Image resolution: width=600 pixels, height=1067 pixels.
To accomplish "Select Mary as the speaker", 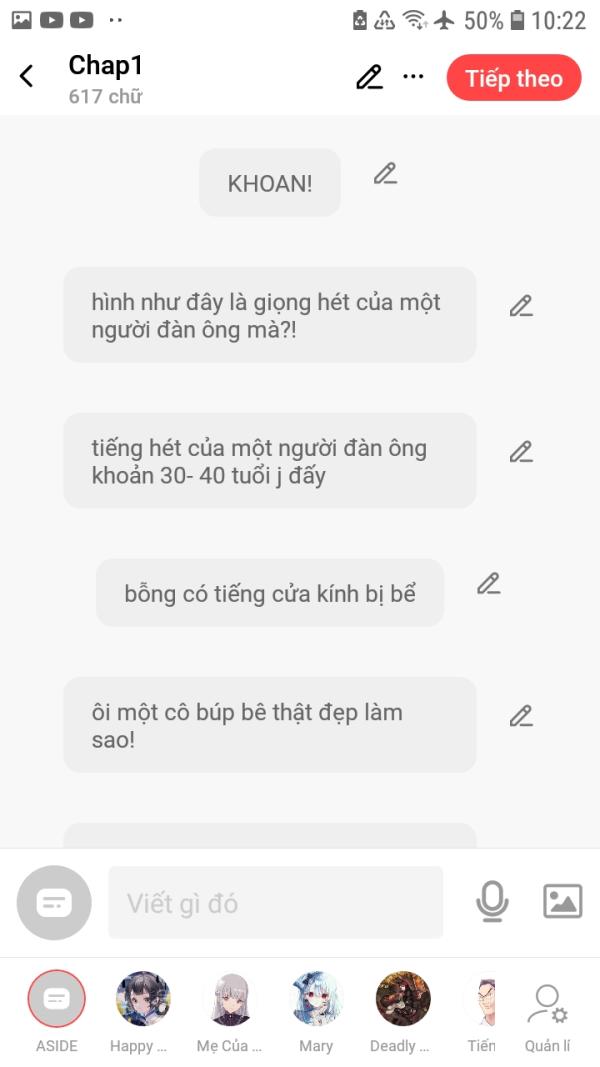I will (316, 998).
